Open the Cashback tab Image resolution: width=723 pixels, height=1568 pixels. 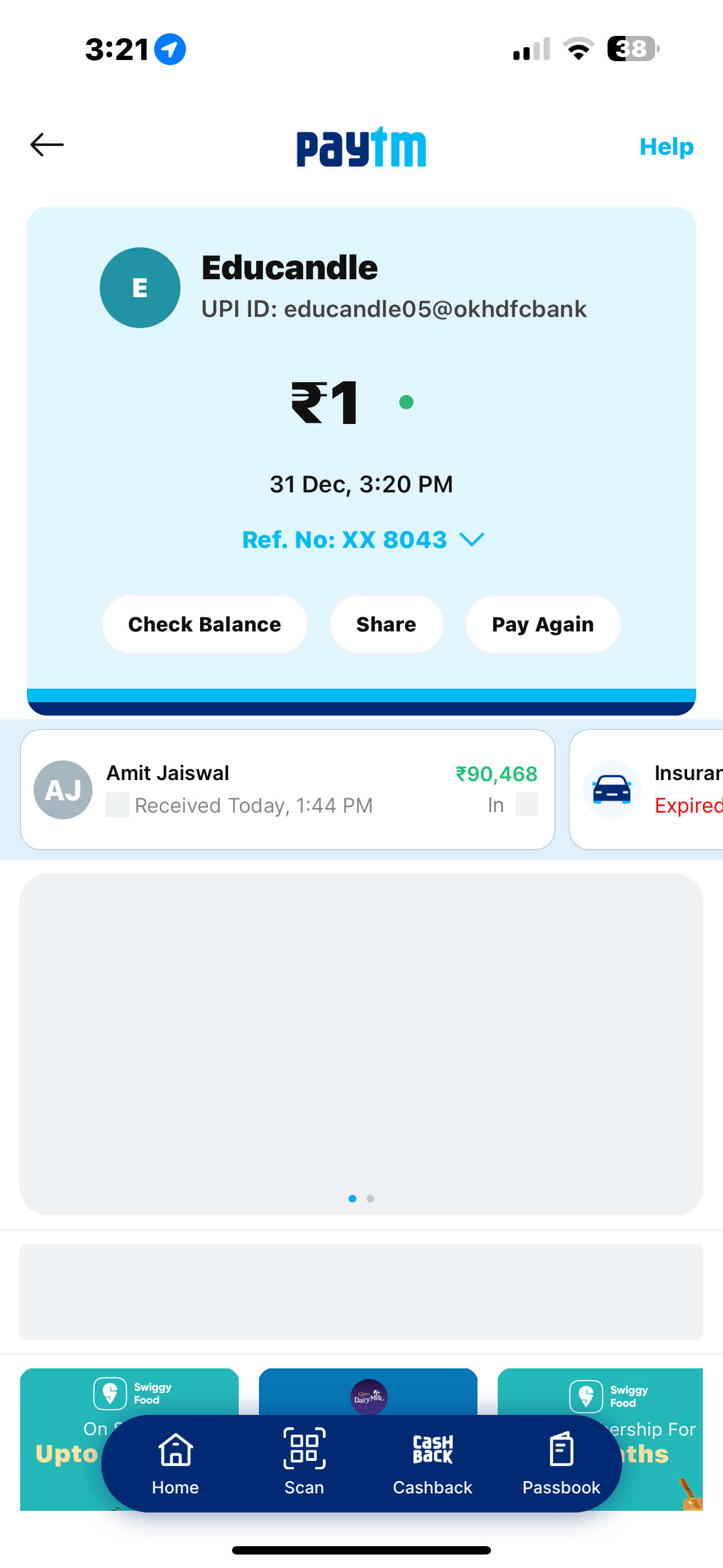point(432,1462)
